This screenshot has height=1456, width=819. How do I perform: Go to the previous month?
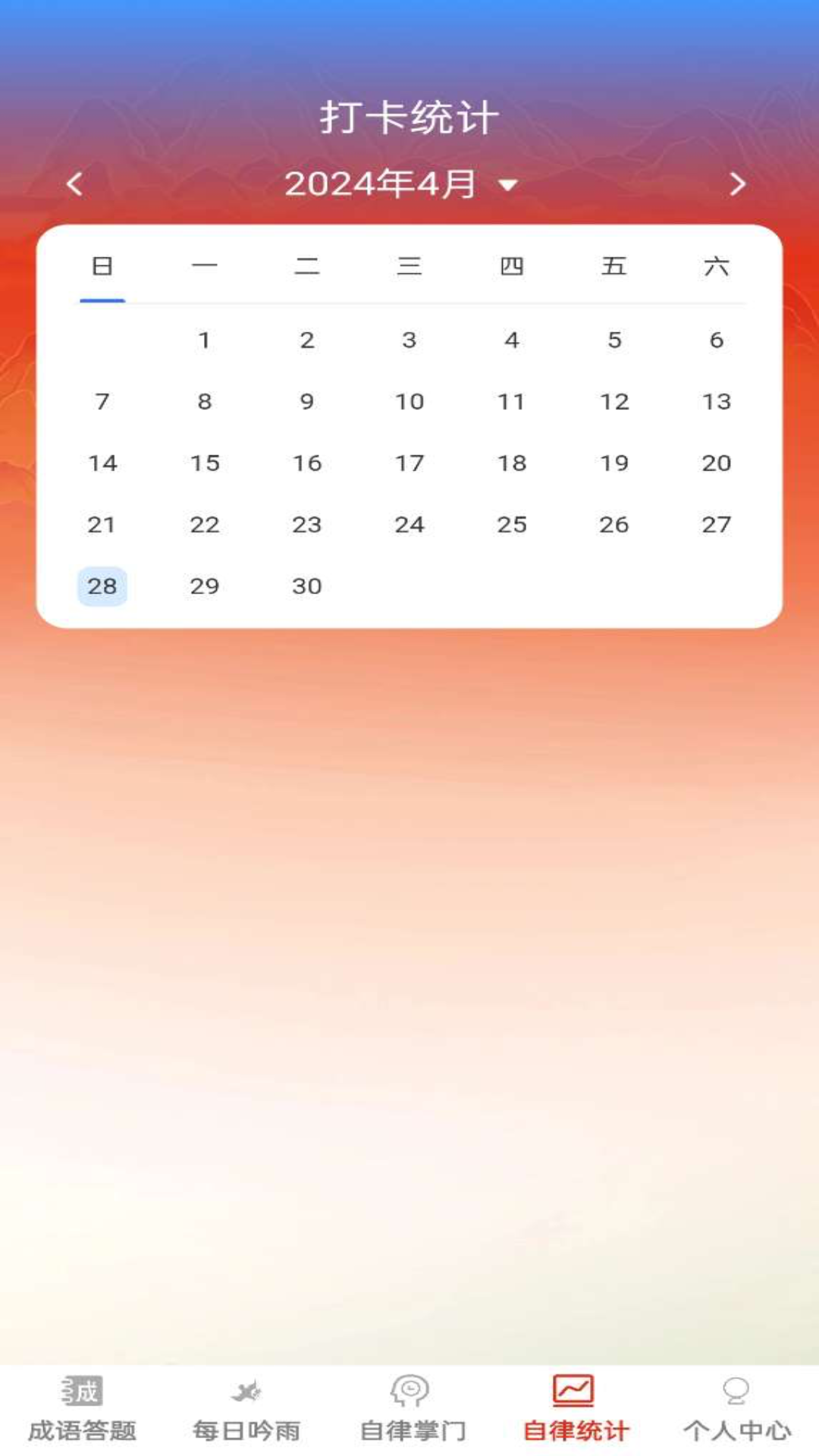[x=74, y=184]
